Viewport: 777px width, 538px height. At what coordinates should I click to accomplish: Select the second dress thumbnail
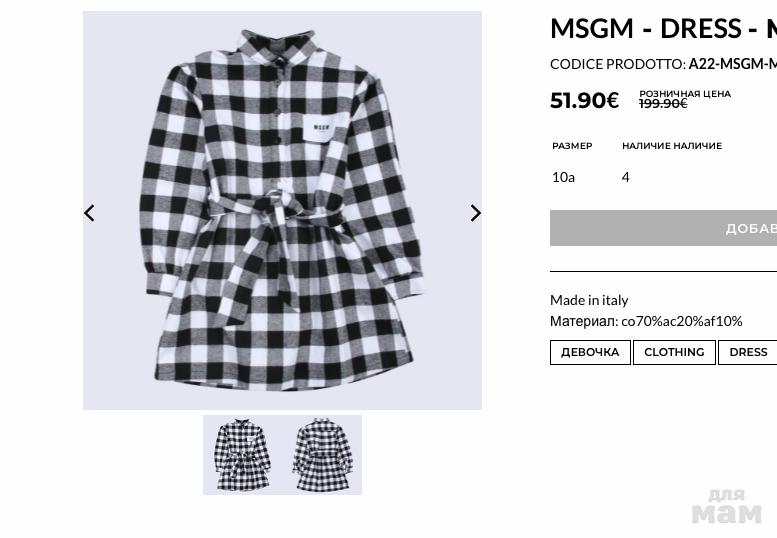coord(322,454)
